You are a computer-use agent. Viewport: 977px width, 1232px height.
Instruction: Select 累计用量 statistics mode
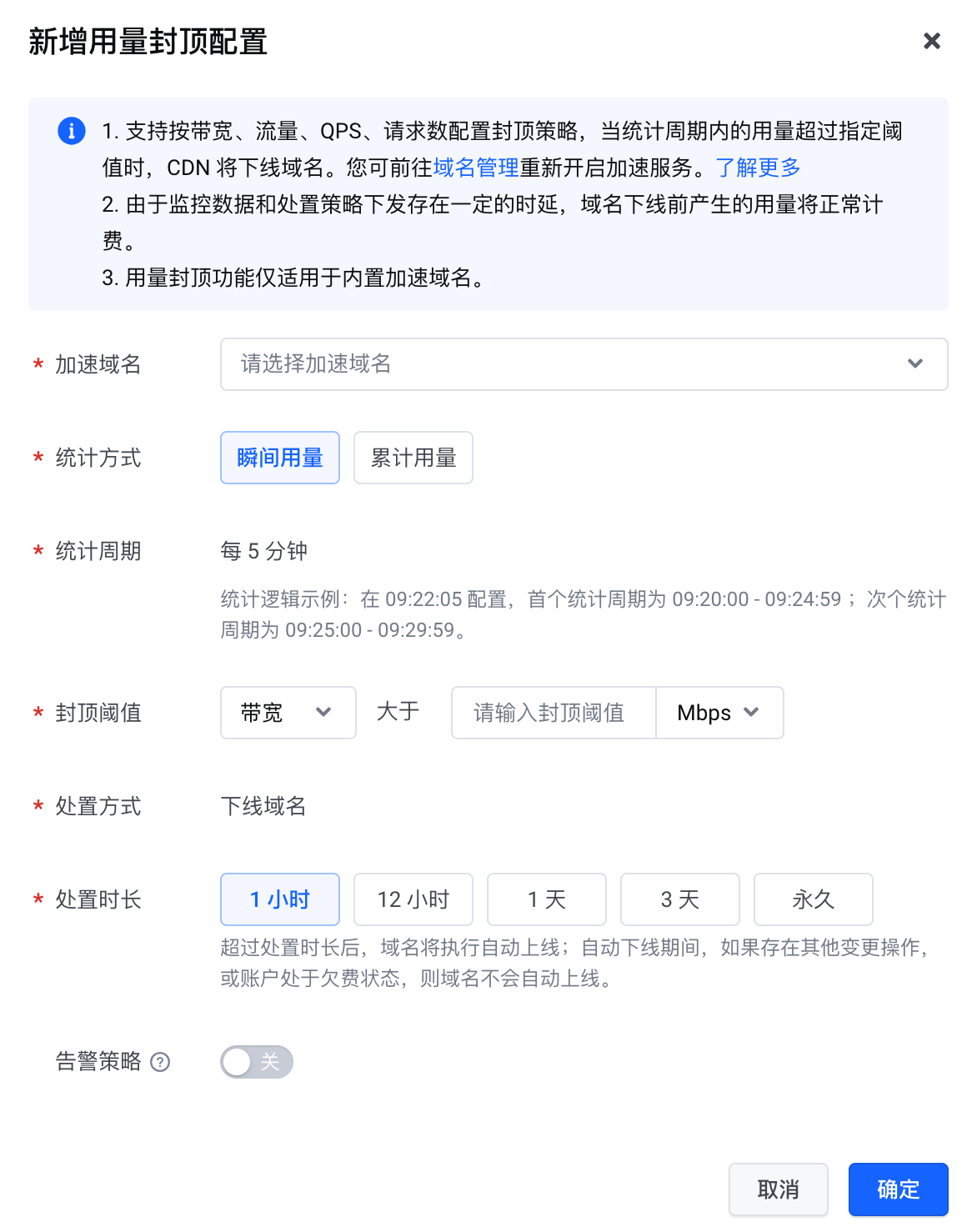pos(413,458)
